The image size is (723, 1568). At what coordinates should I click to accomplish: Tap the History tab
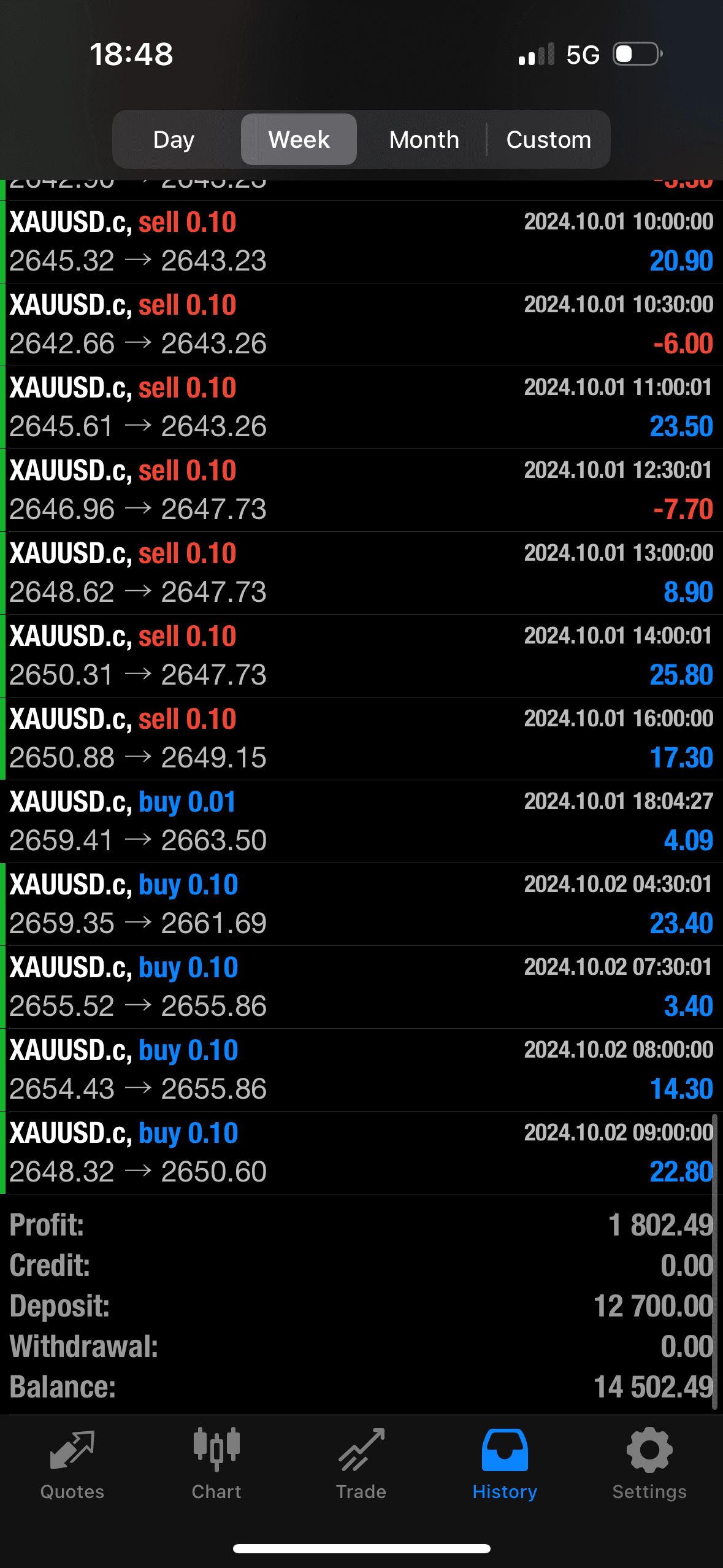[x=505, y=1462]
